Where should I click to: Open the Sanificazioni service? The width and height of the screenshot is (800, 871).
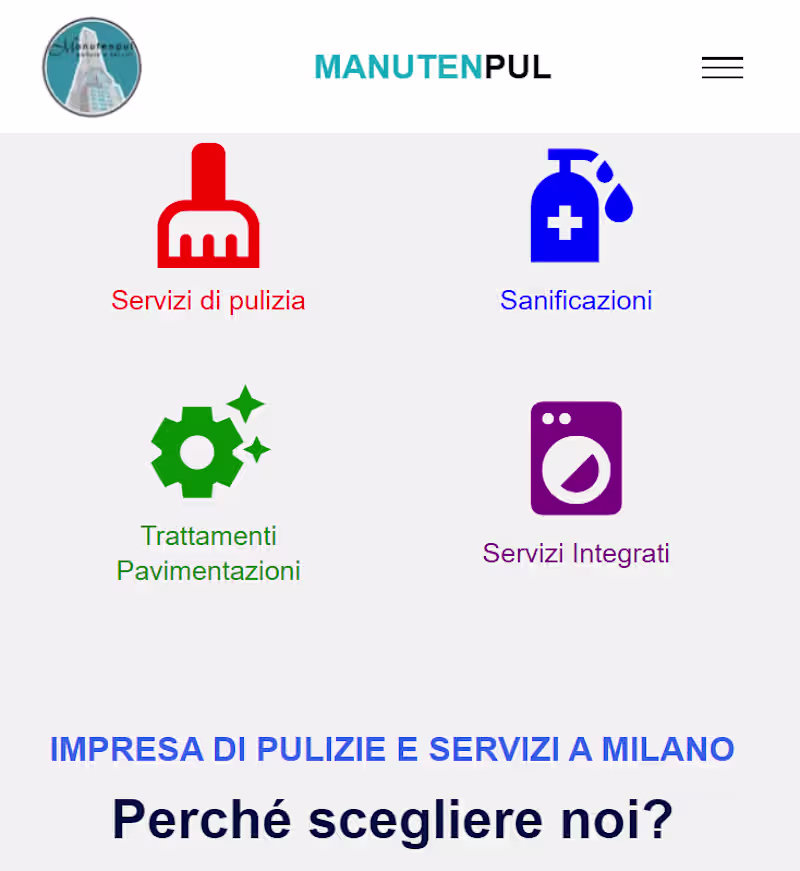coord(576,299)
